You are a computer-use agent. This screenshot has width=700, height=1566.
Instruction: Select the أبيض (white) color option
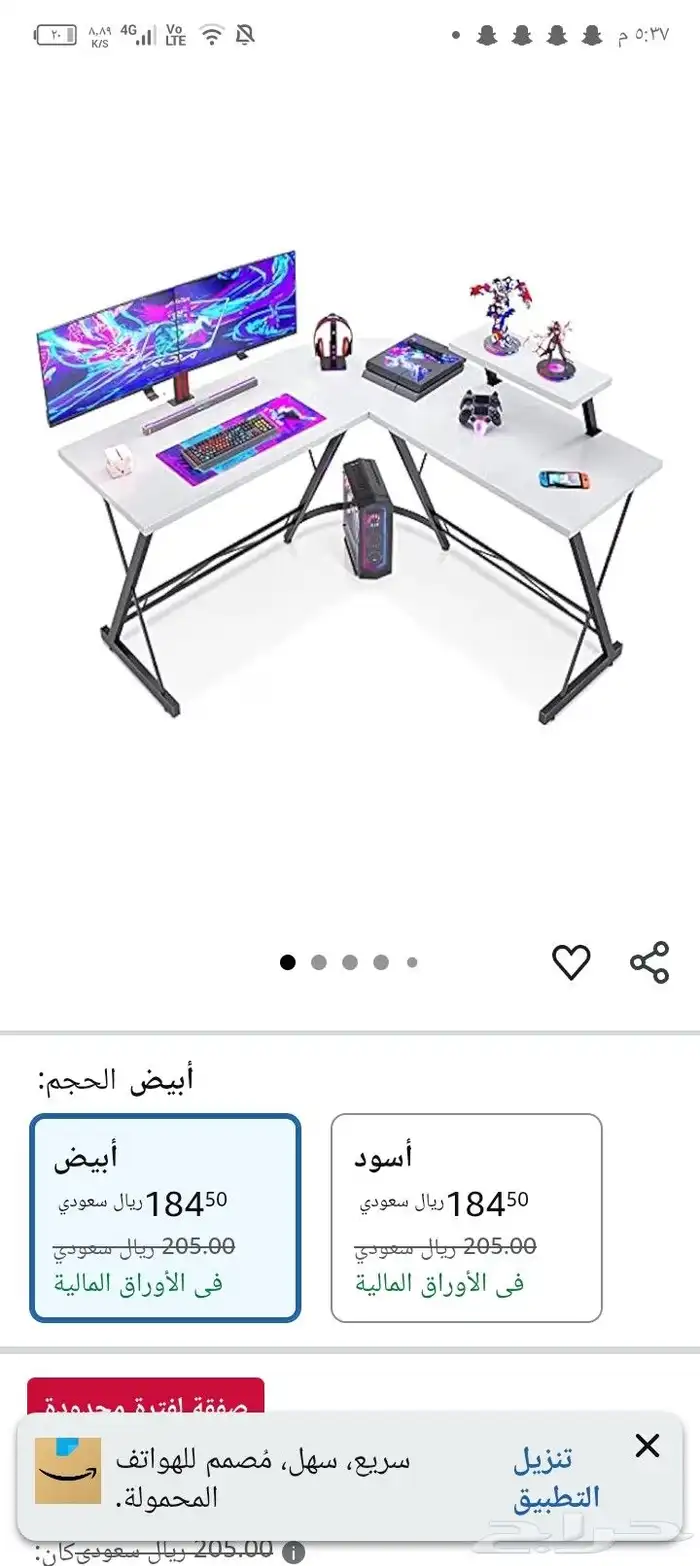coord(165,1217)
